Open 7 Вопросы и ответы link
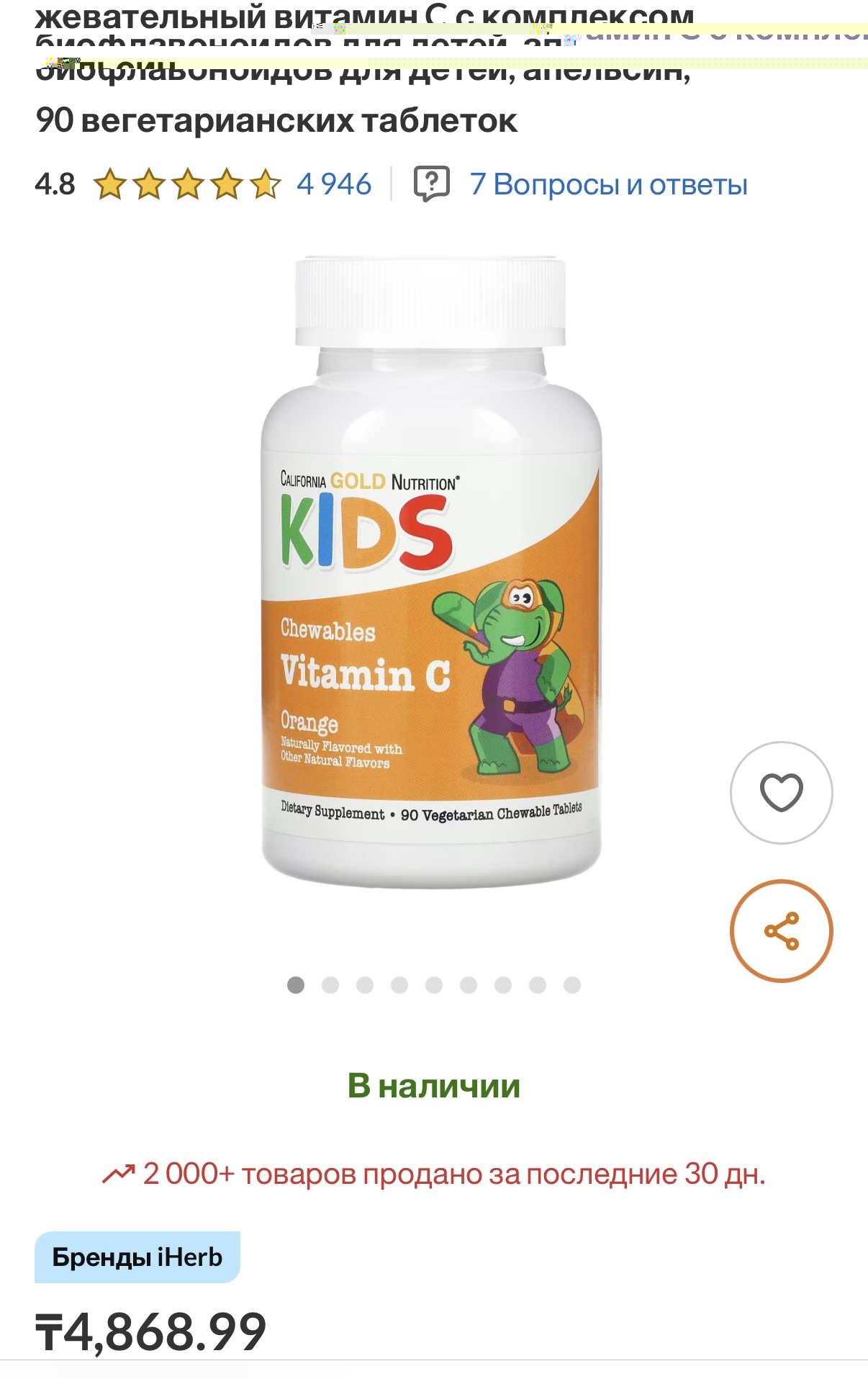This screenshot has width=868, height=1379. click(x=608, y=184)
